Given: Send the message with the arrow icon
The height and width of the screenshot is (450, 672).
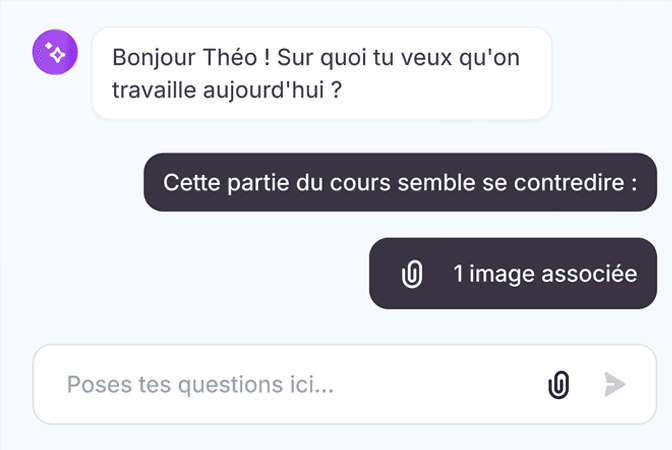Looking at the screenshot, I should (614, 384).
